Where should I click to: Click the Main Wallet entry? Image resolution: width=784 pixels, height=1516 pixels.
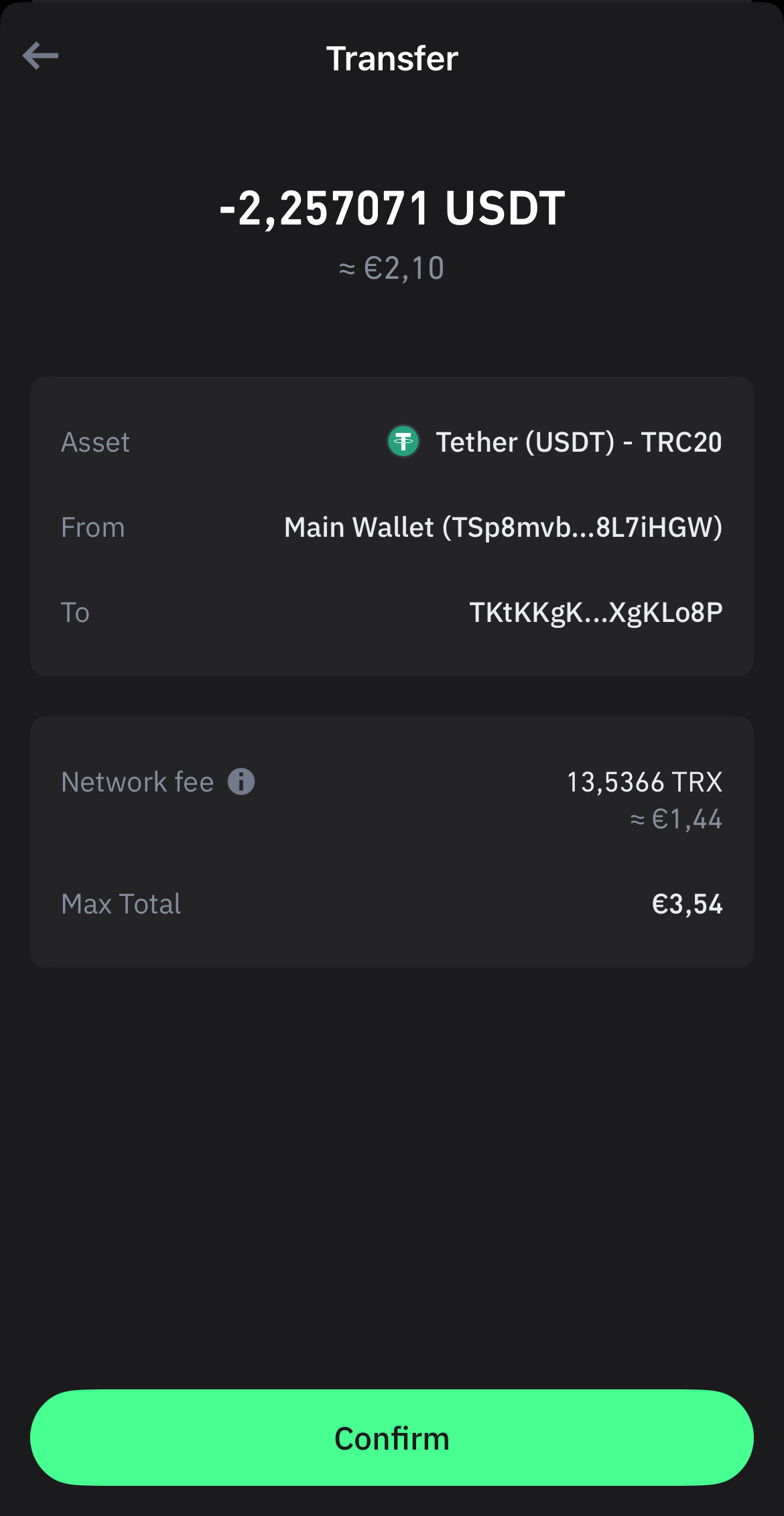[503, 527]
